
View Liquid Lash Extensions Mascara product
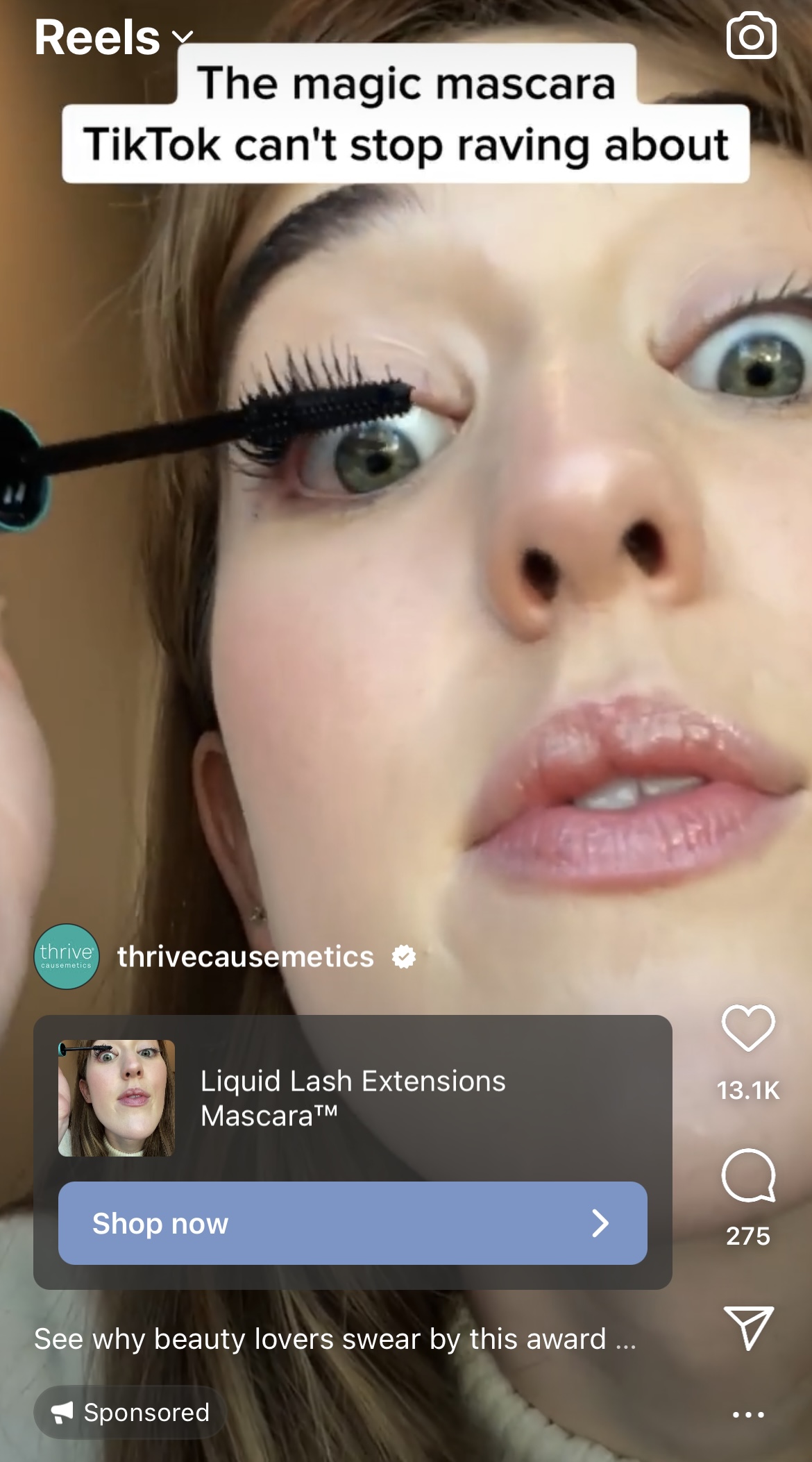point(353,1098)
